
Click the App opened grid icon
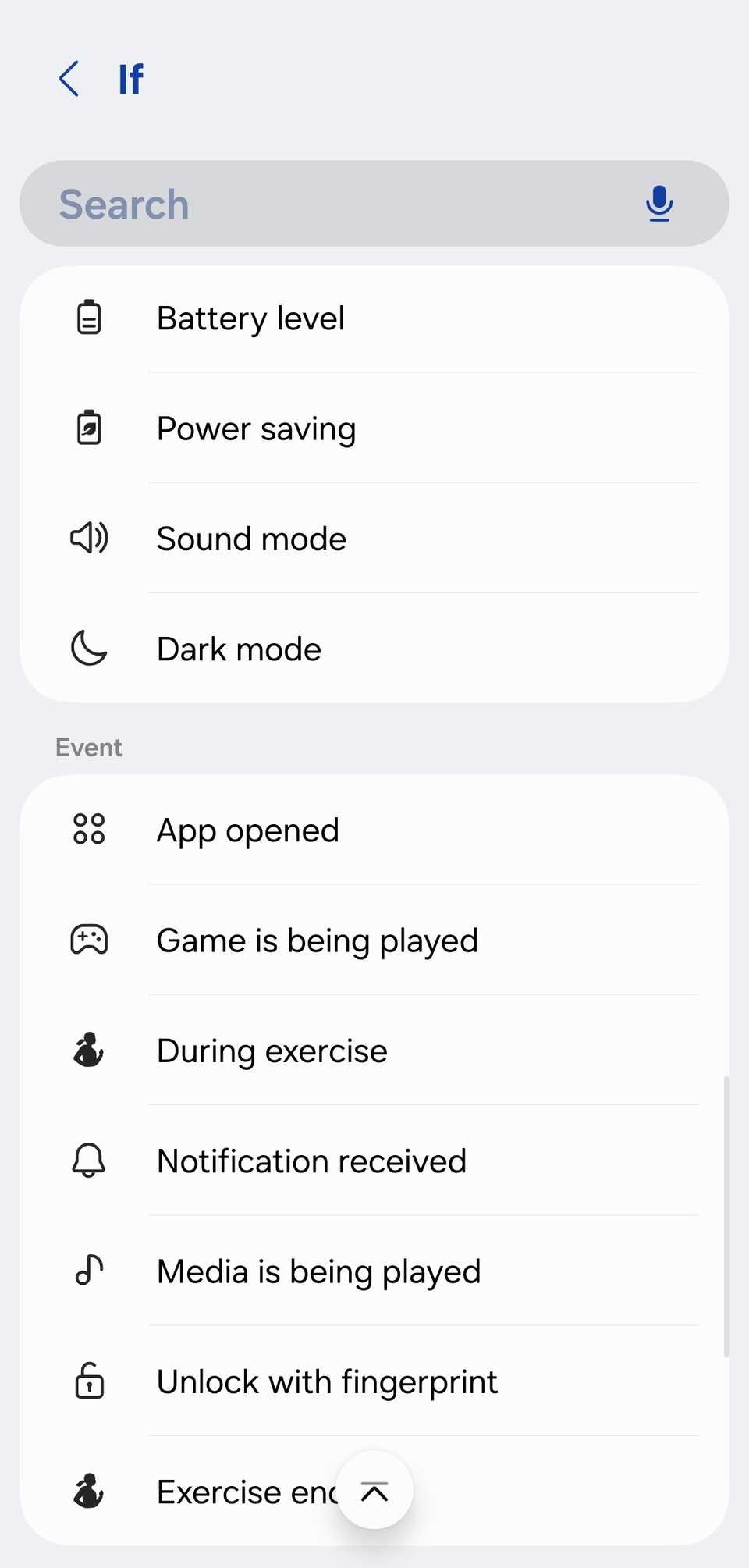(90, 830)
